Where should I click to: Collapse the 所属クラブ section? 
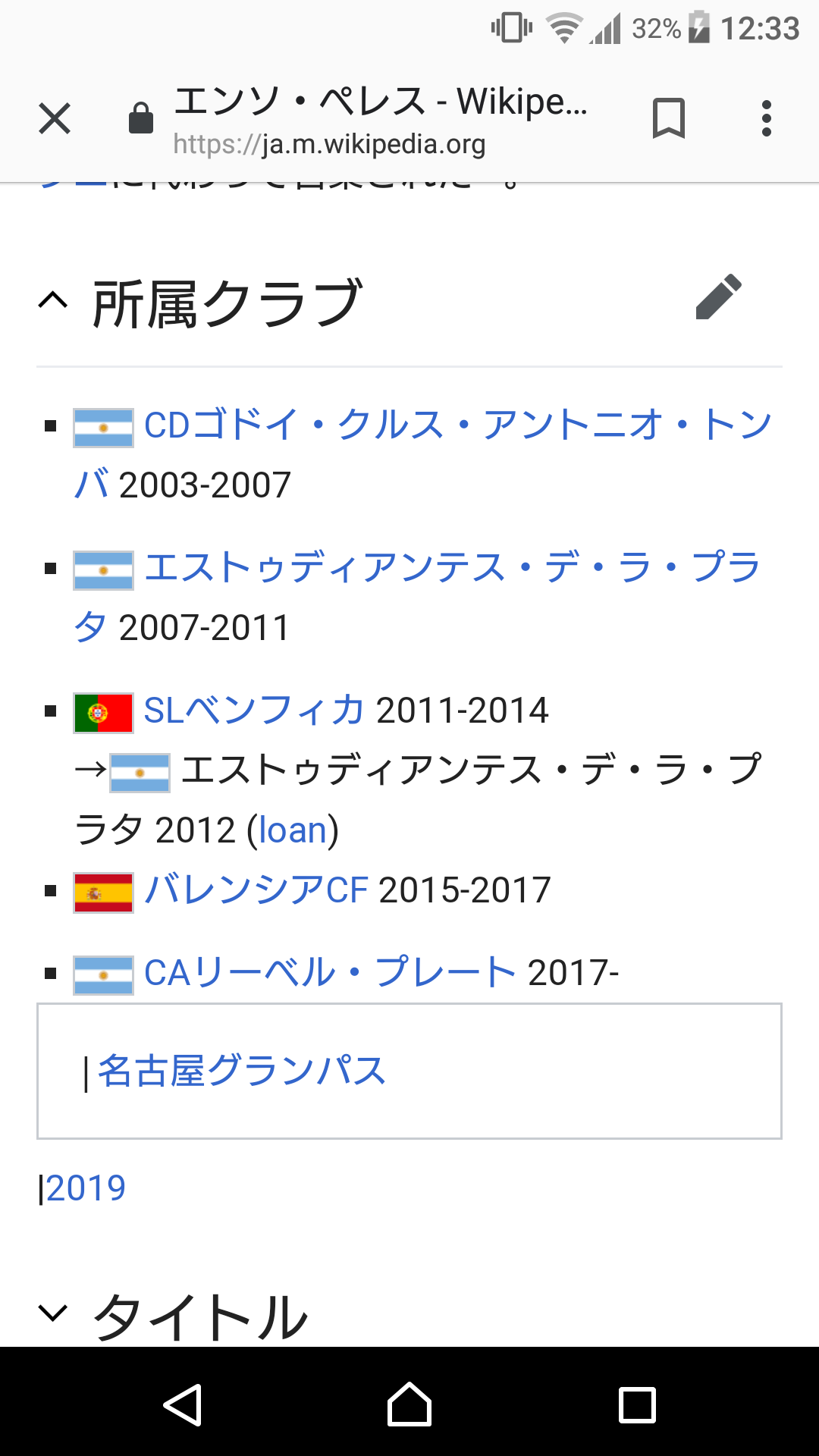tap(52, 301)
